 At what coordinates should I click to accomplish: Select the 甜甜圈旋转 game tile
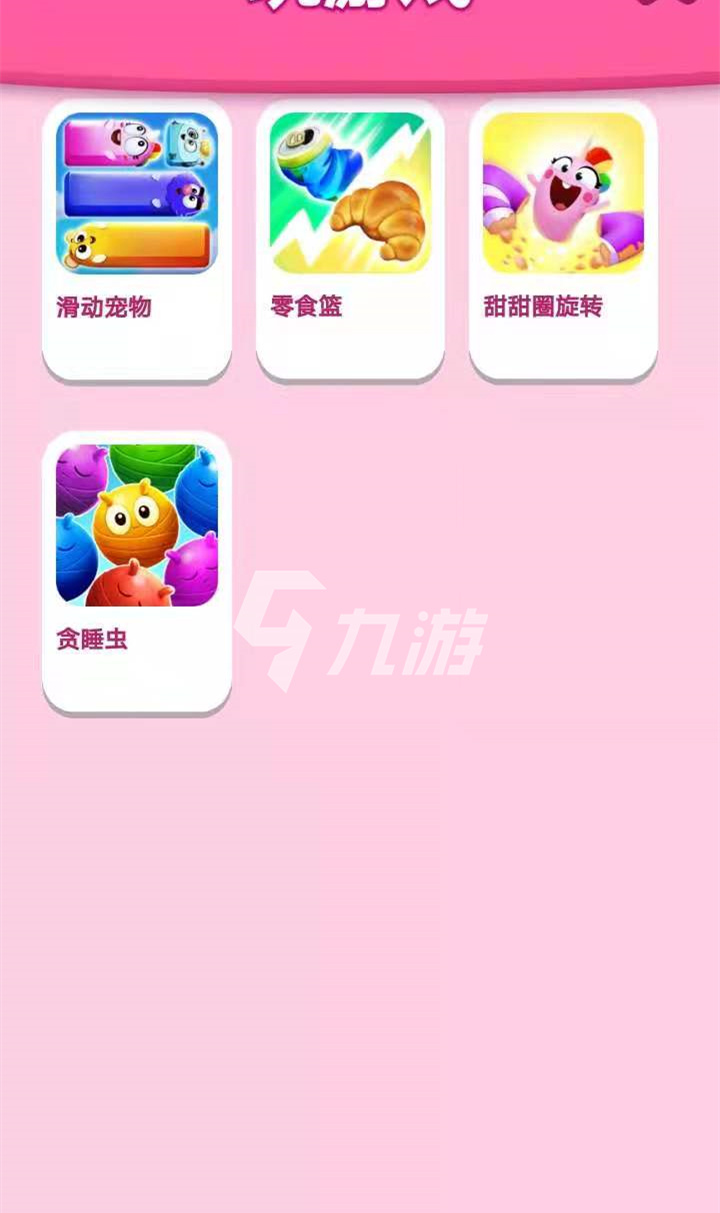(x=563, y=240)
